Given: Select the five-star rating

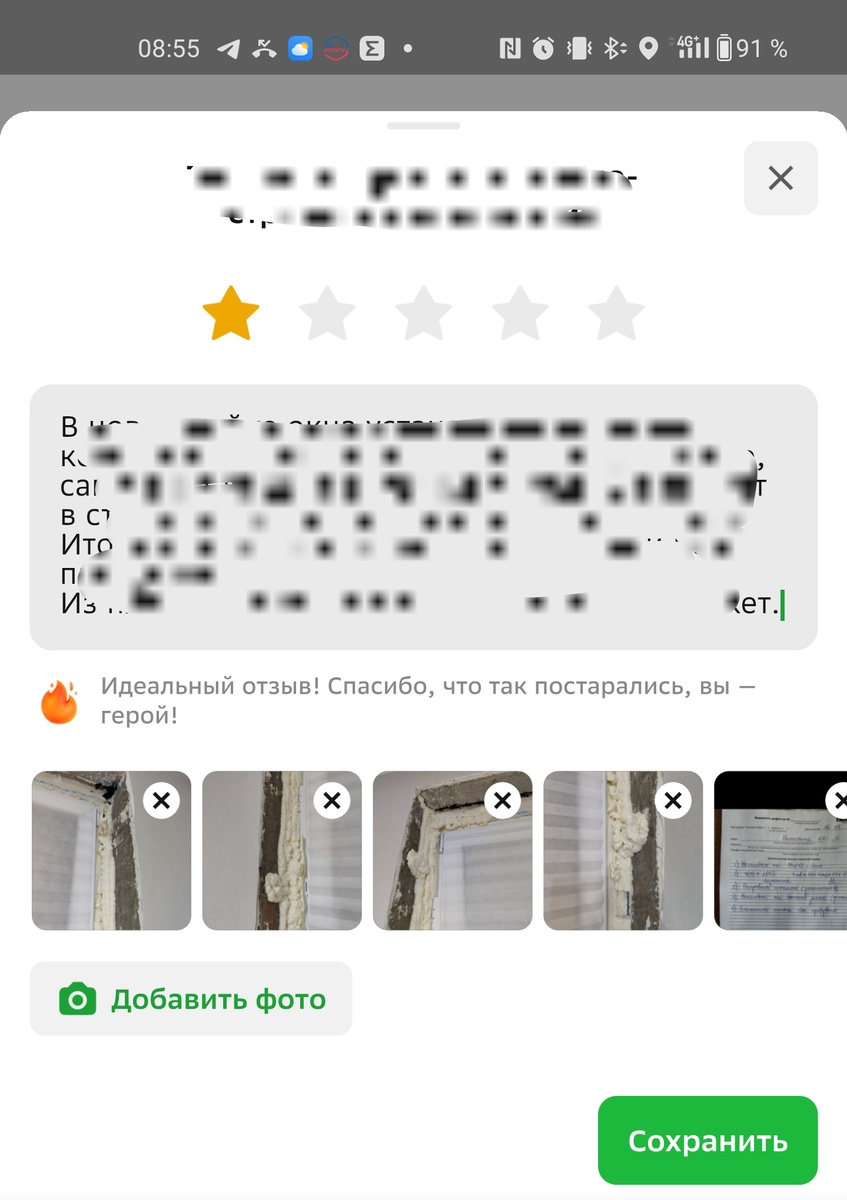Looking at the screenshot, I should point(617,312).
